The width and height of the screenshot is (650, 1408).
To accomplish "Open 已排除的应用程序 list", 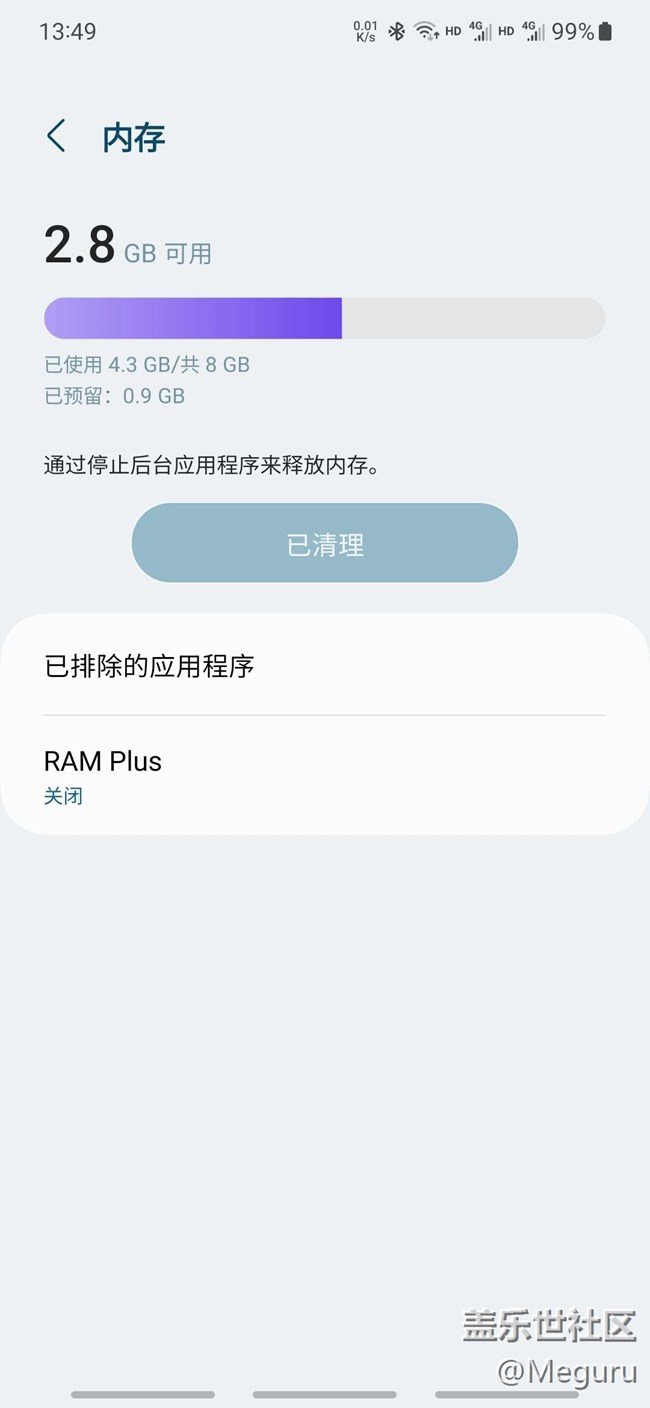I will [325, 666].
